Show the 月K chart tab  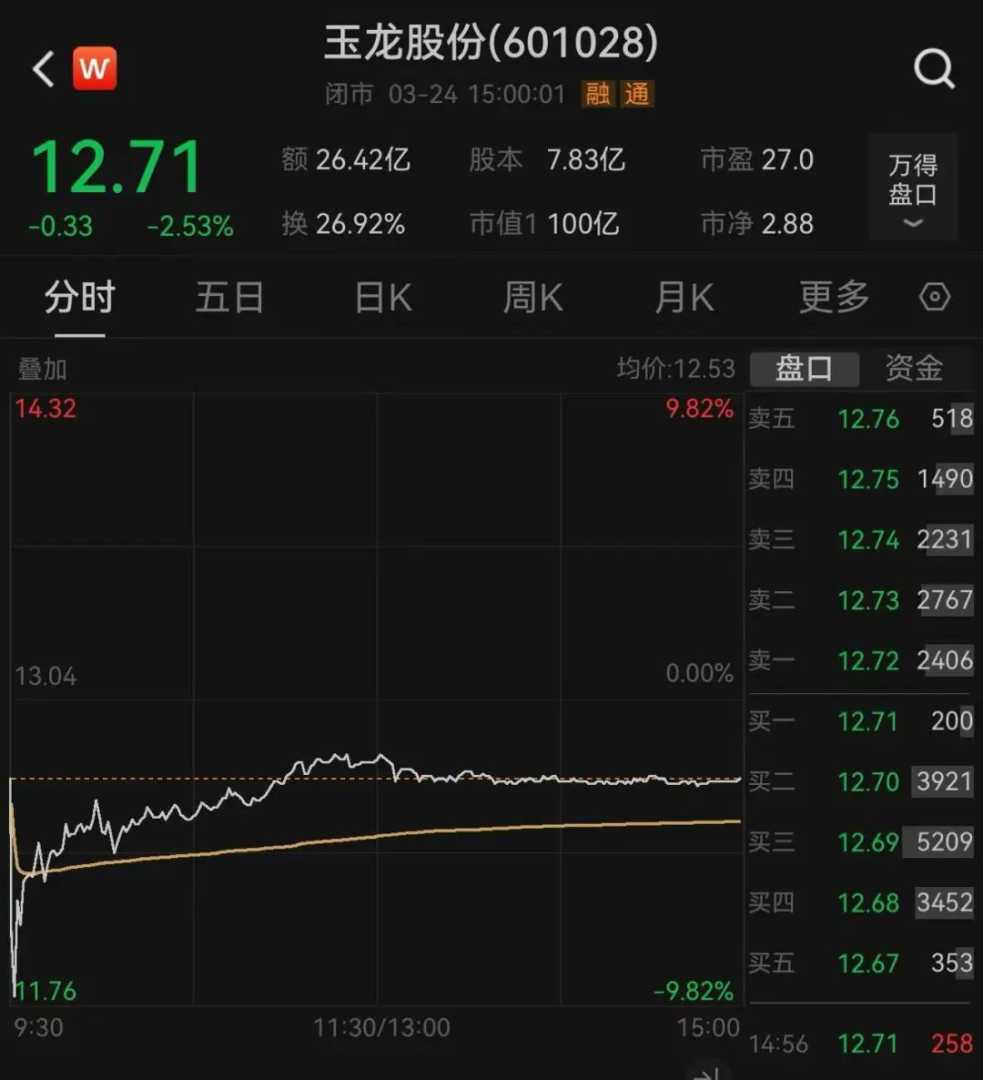pos(684,298)
